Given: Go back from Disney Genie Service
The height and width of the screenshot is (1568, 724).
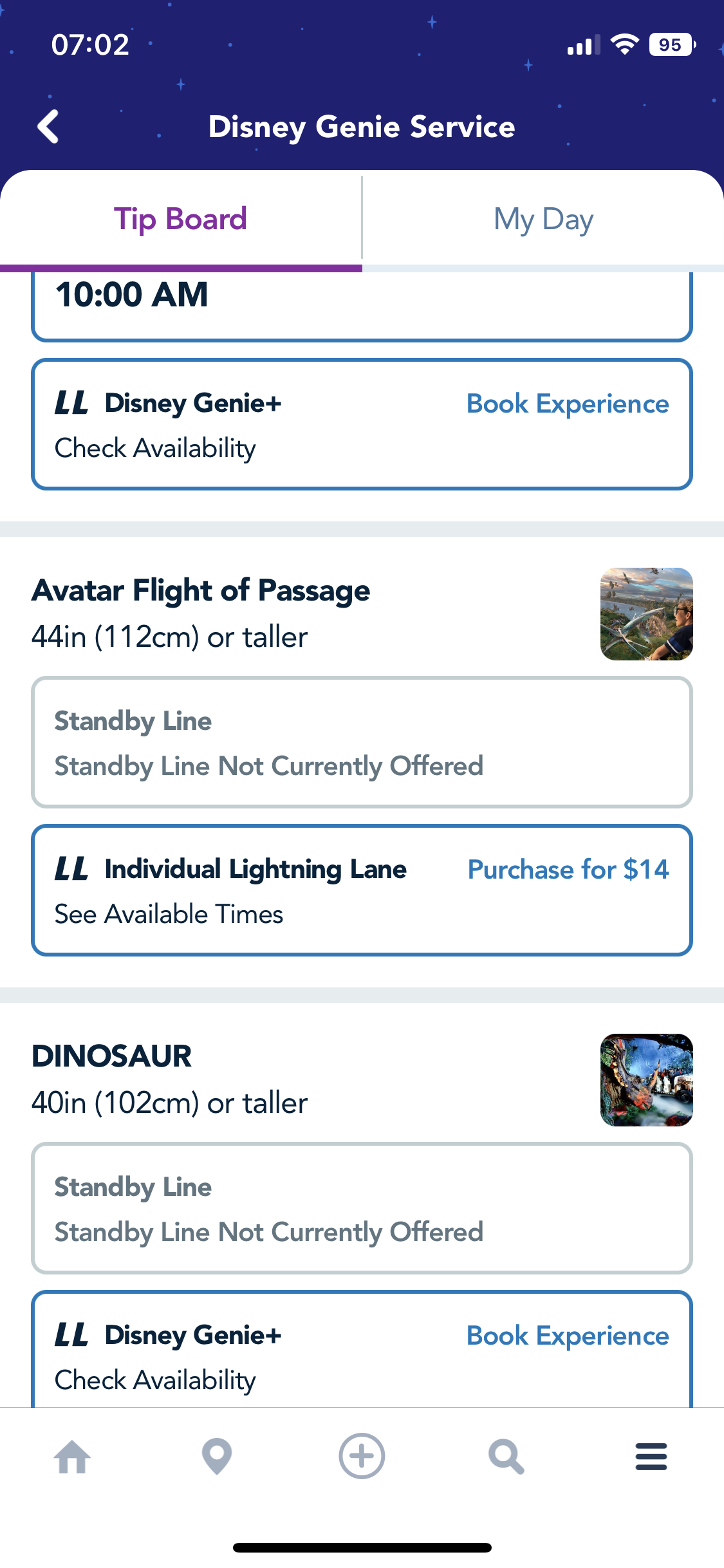Looking at the screenshot, I should tap(49, 126).
